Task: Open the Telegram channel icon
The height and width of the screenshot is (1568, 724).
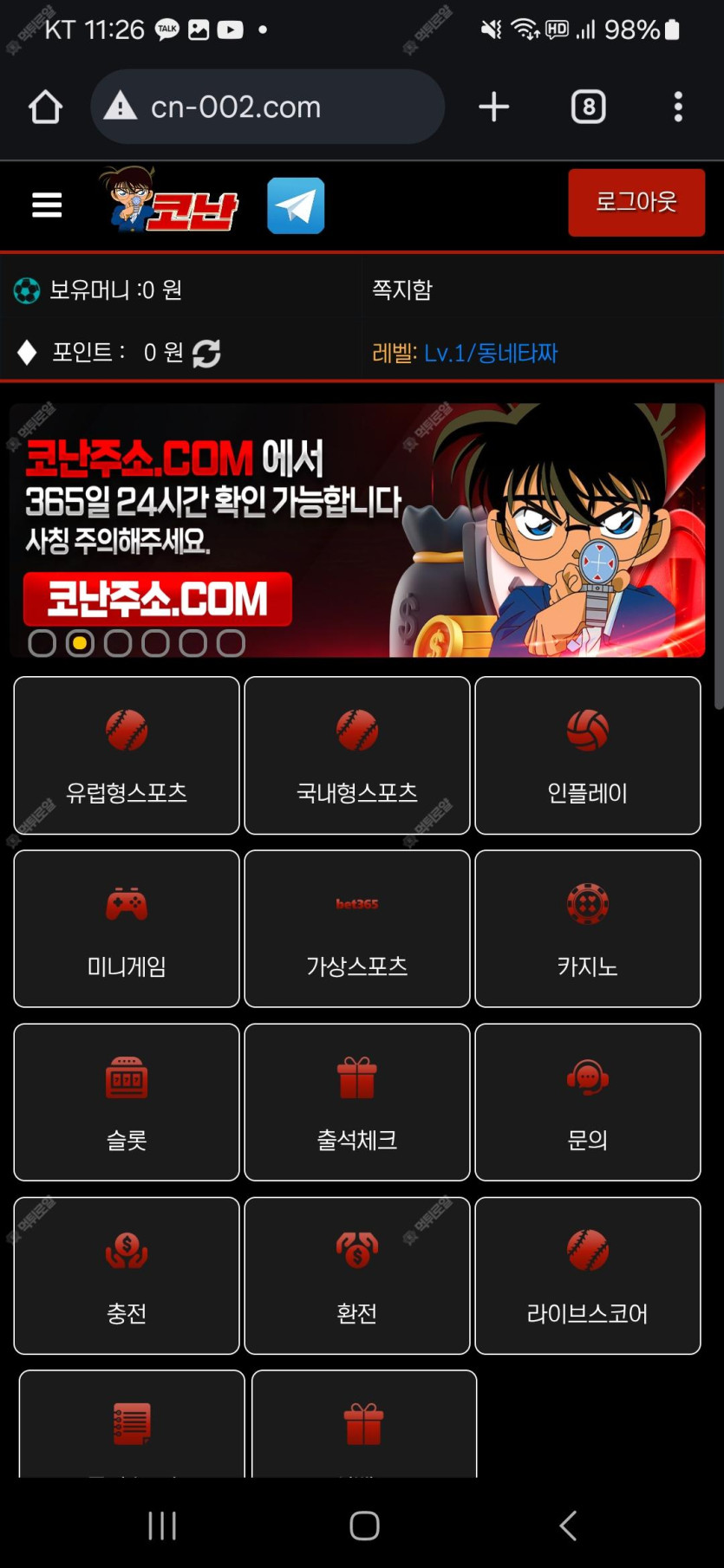Action: tap(296, 206)
